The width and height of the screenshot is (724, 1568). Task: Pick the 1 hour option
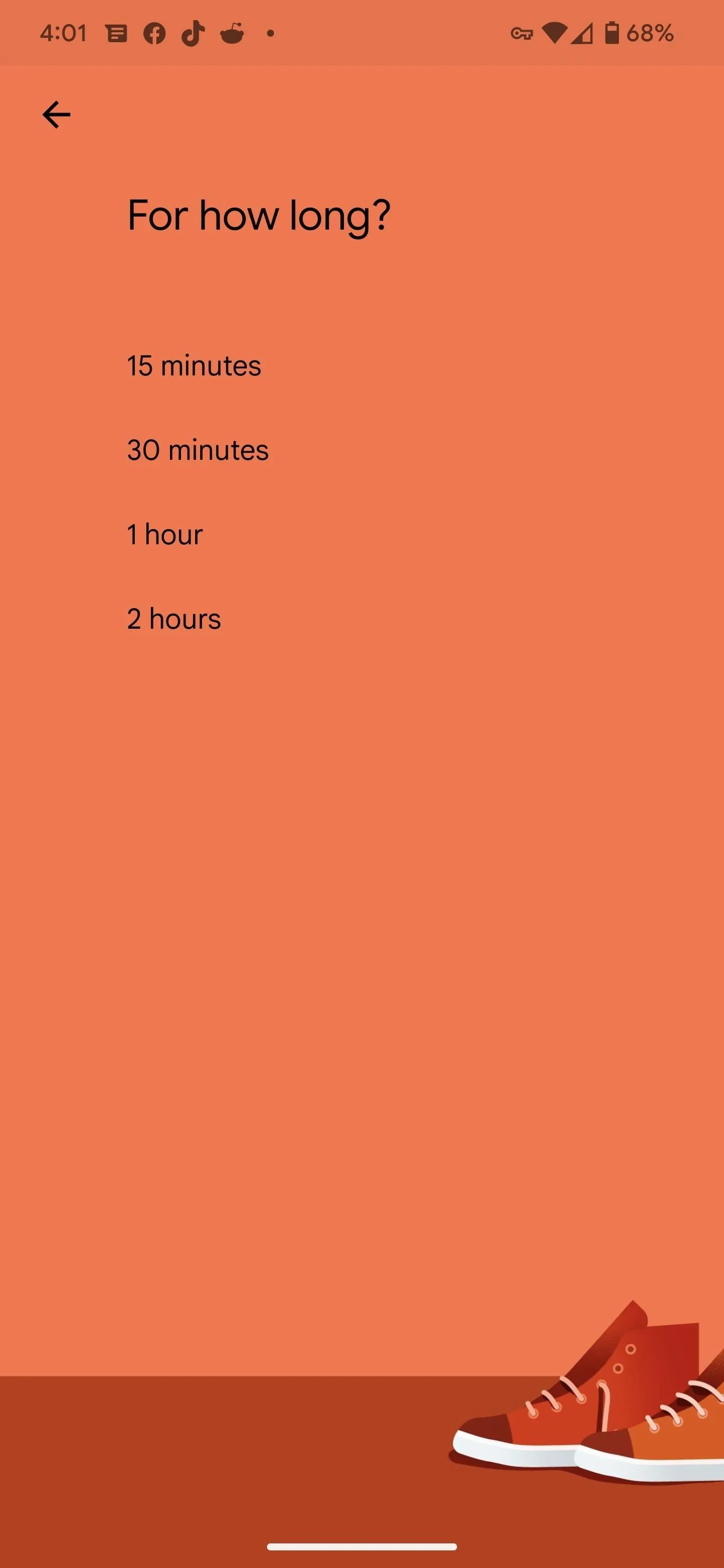pyautogui.click(x=164, y=534)
